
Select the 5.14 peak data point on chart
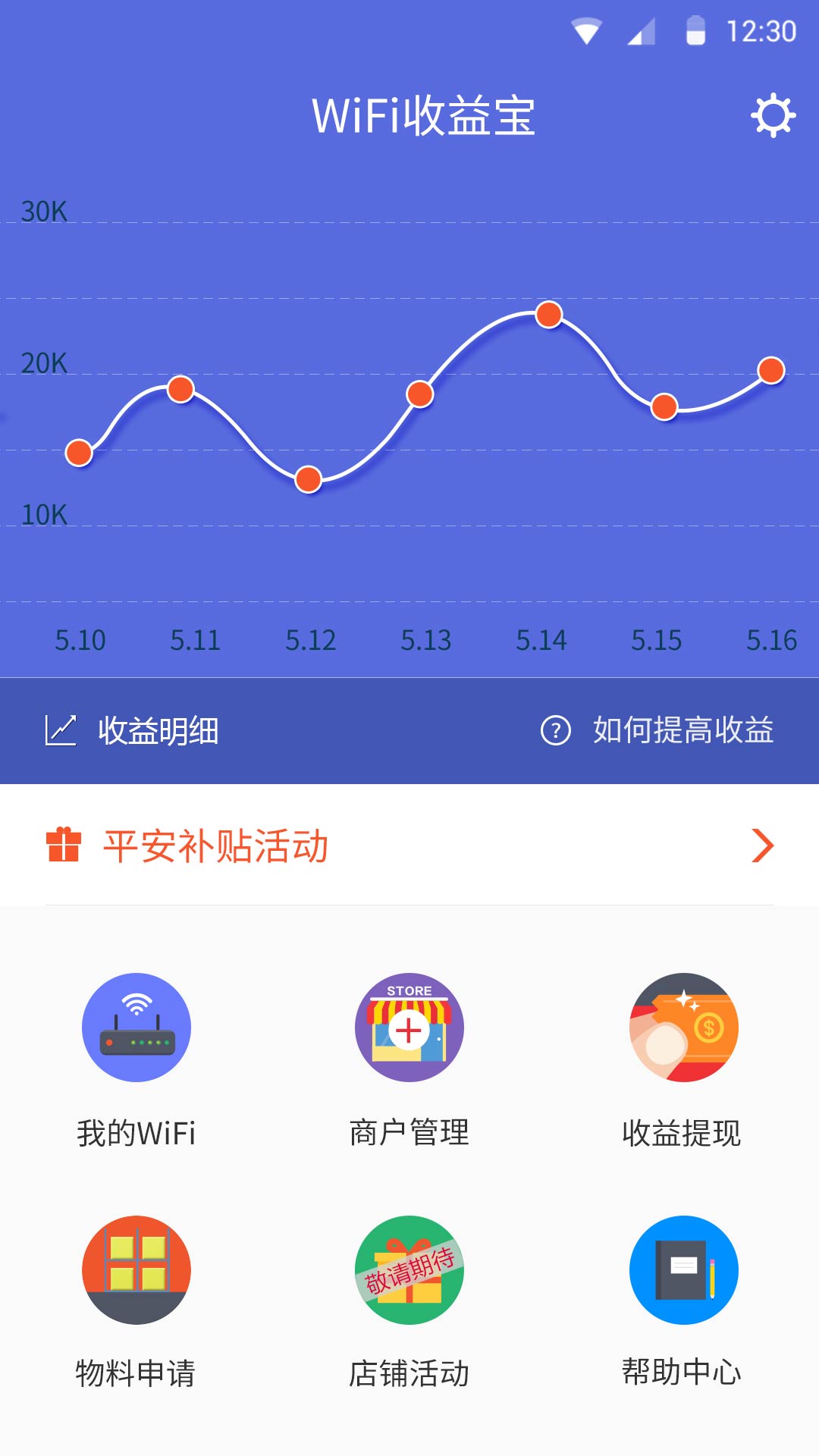(x=548, y=315)
